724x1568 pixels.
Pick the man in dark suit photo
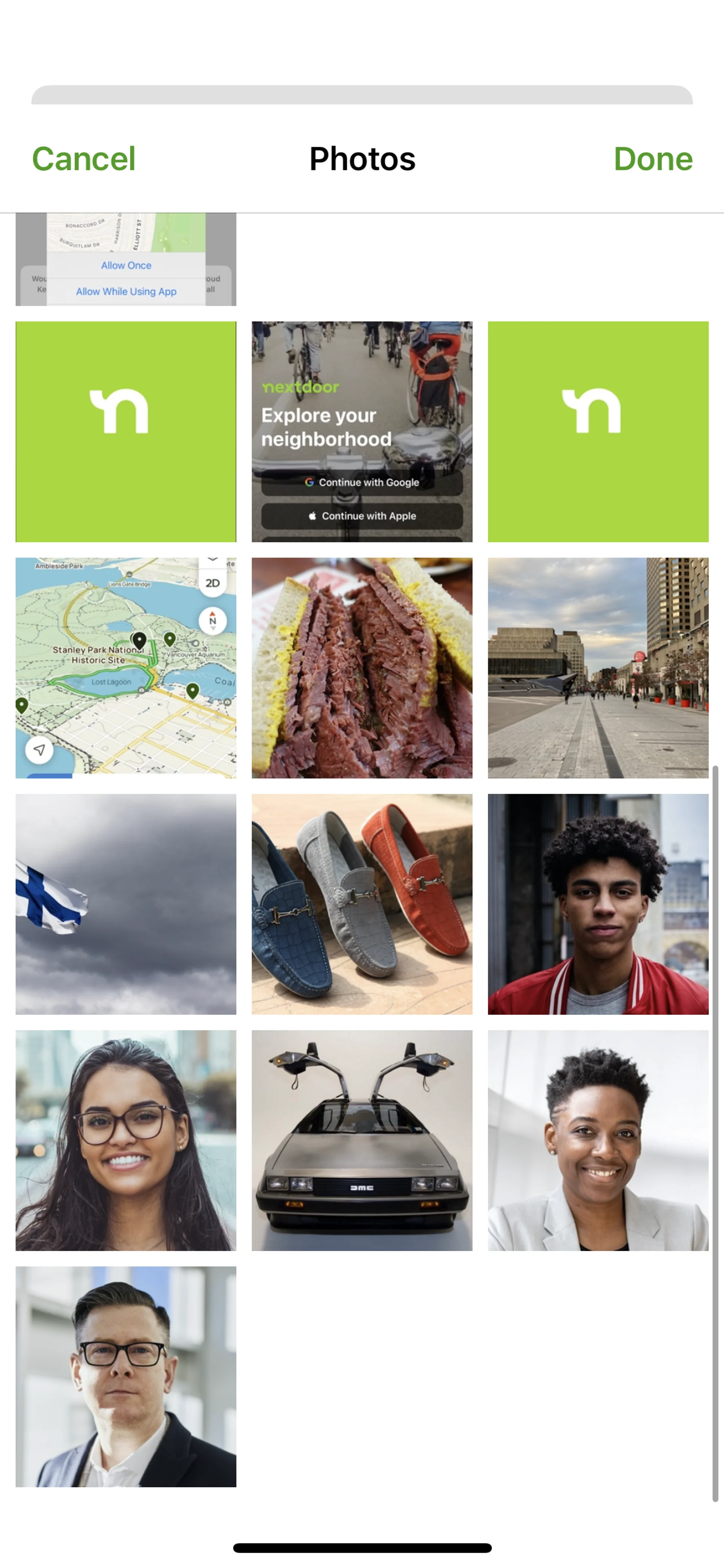126,1376
